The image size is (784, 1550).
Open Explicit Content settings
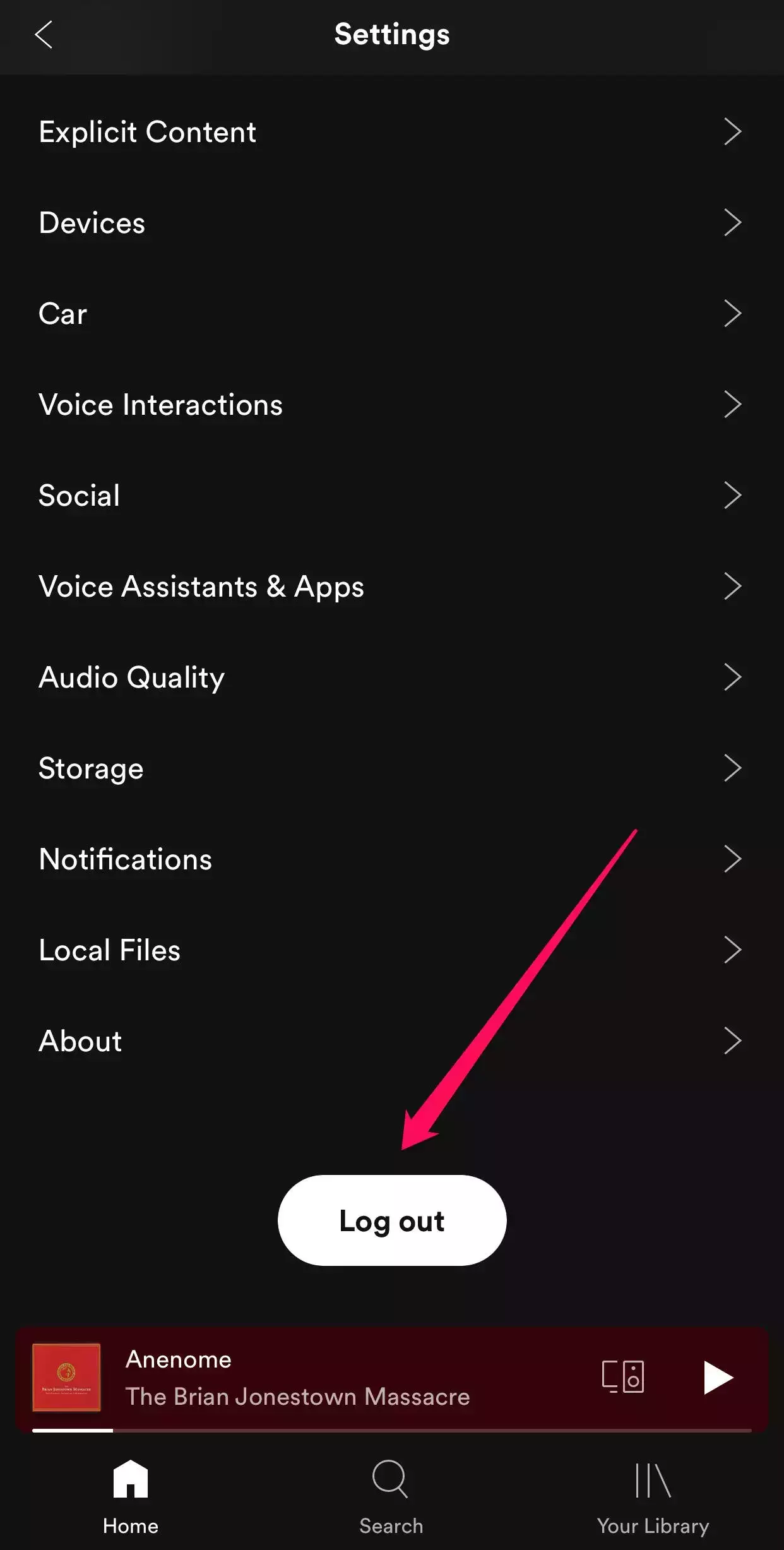click(x=391, y=132)
